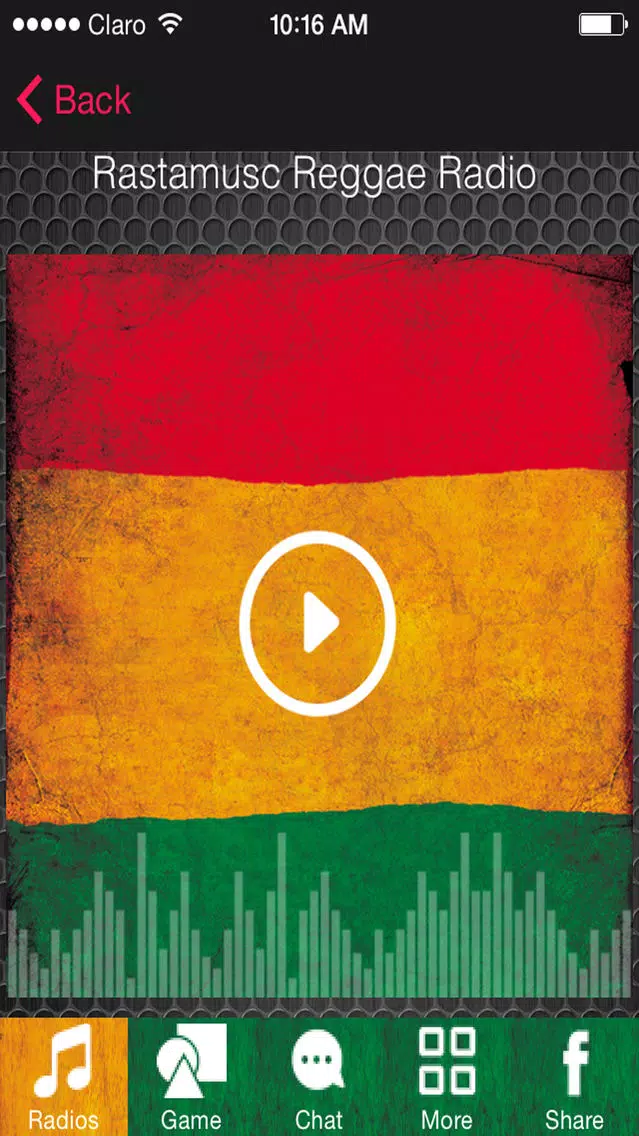Open the Chat tab
The height and width of the screenshot is (1136, 639).
pos(319,1077)
